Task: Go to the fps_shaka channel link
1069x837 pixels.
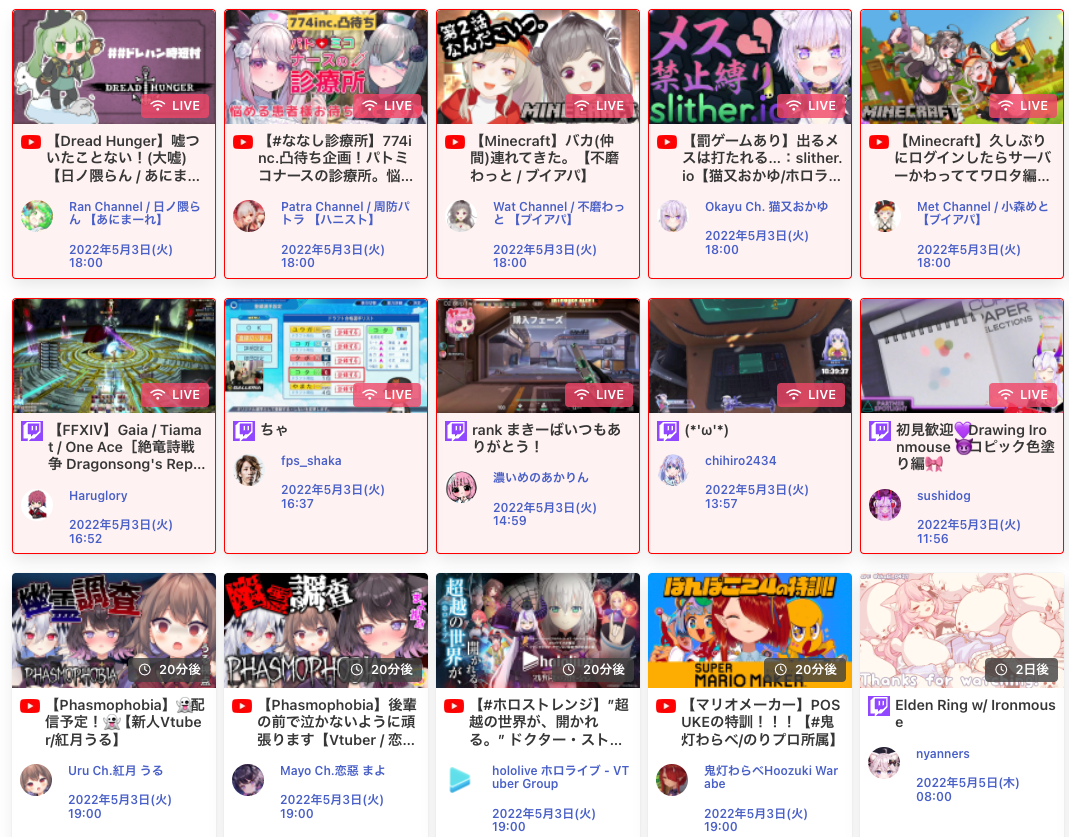Action: (x=311, y=461)
